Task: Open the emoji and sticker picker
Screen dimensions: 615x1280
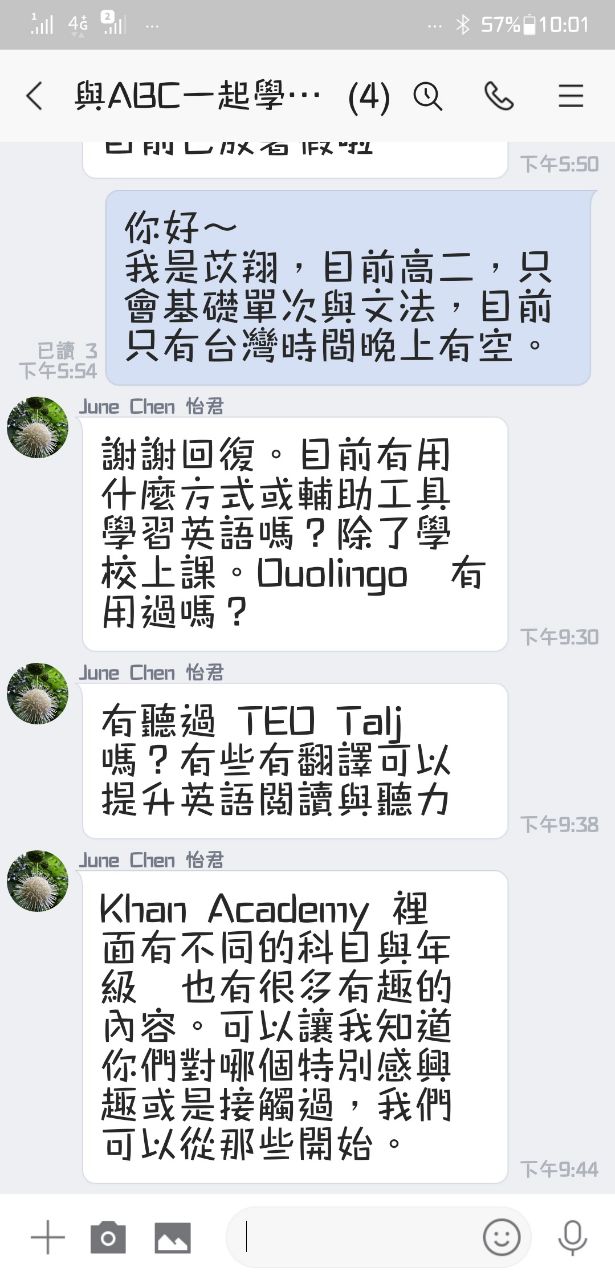Action: point(501,1238)
